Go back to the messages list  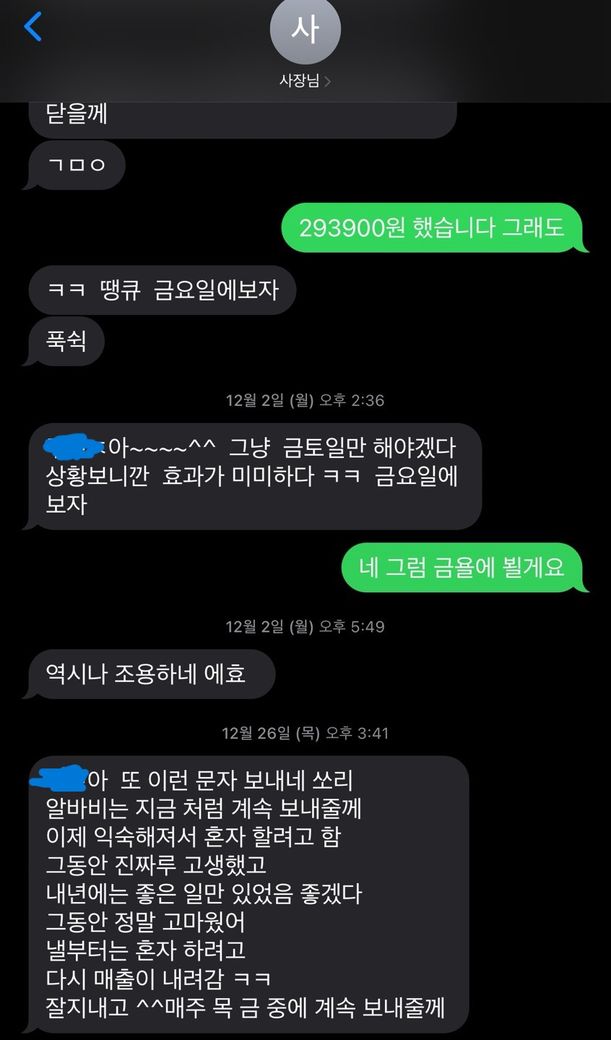(x=33, y=27)
